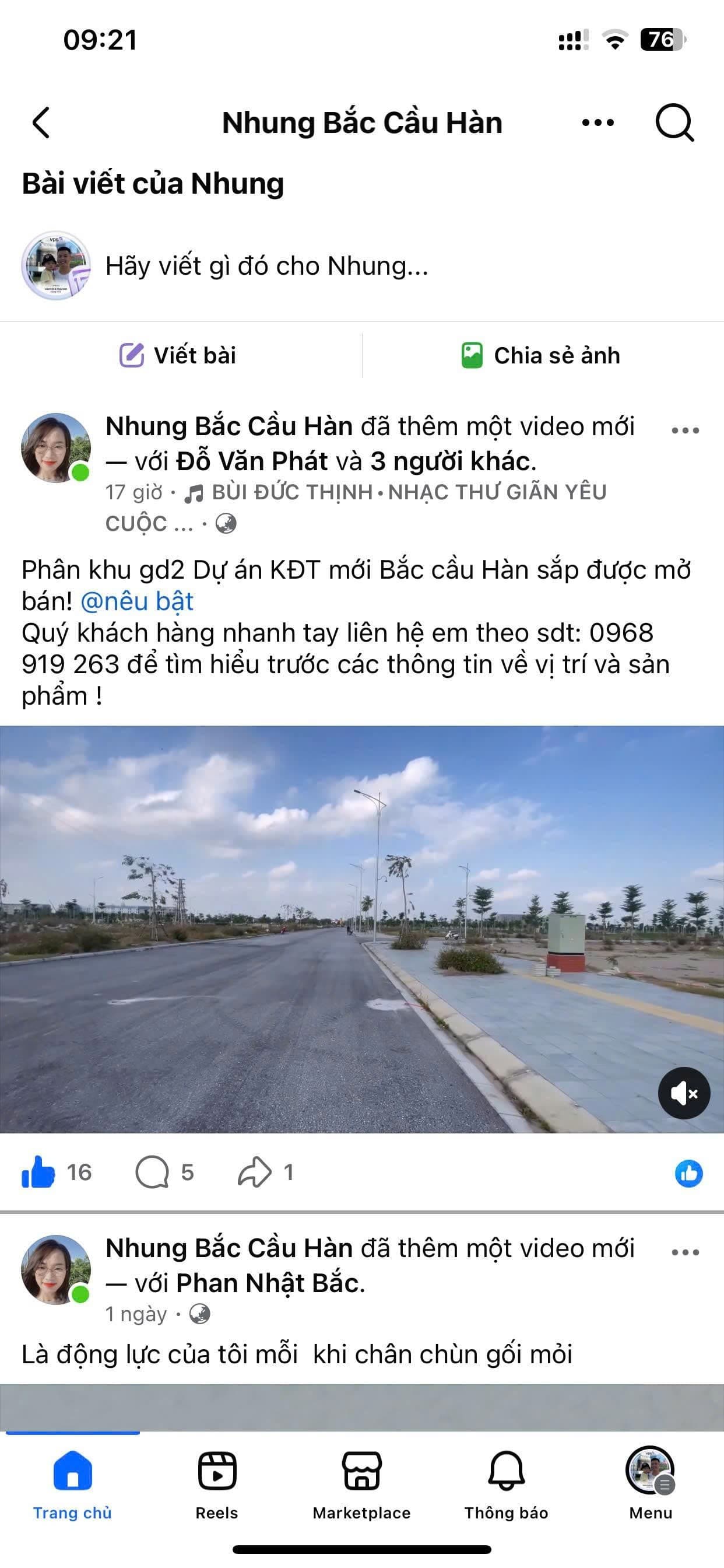Open Phan Nhật Bắc's tagged profile
The height and width of the screenshot is (1568, 724).
tap(269, 1283)
